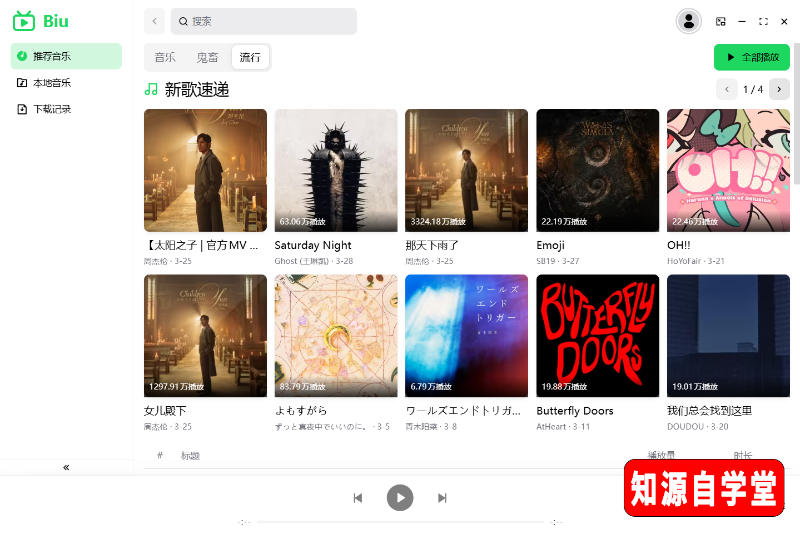Play the current track
This screenshot has height=534, width=800.
(x=400, y=497)
